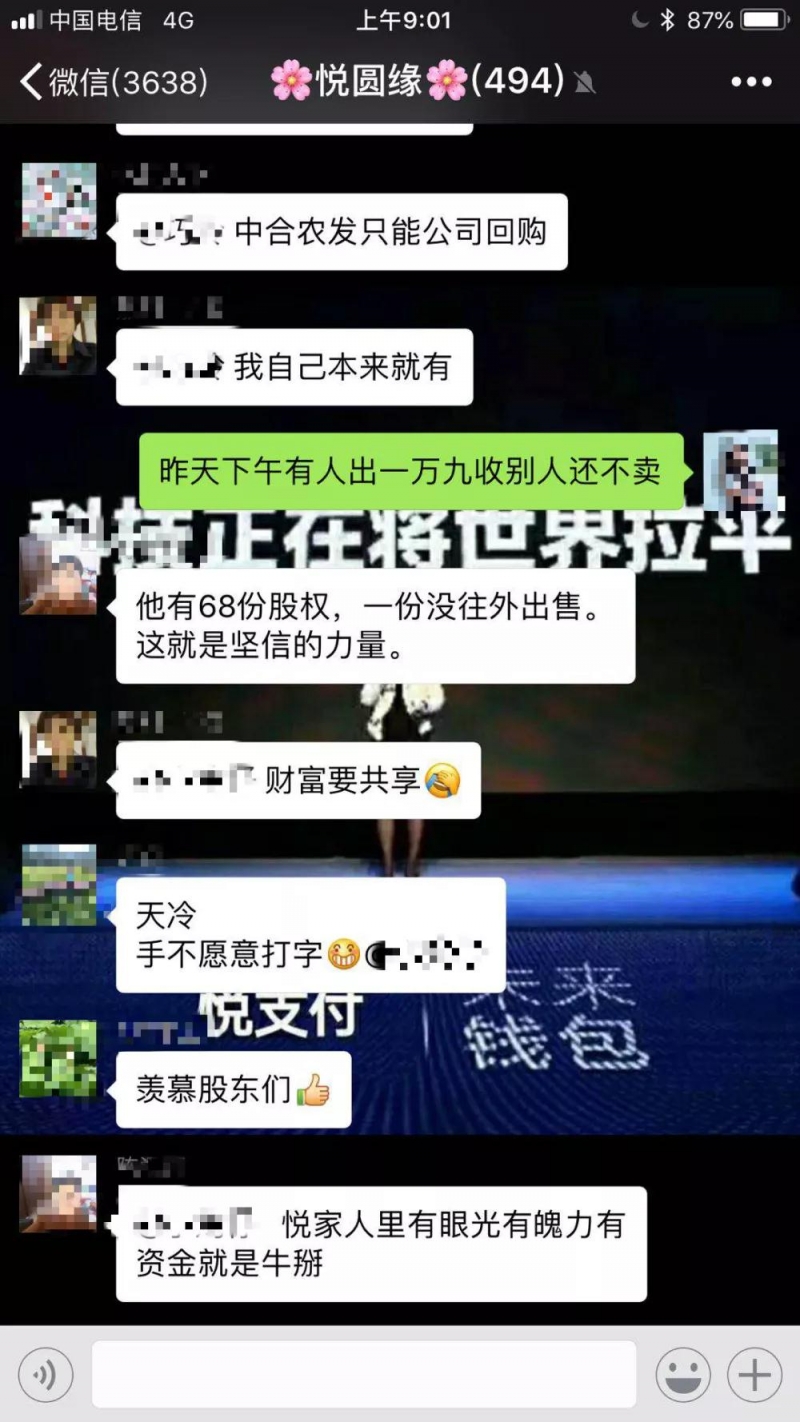Open the plus attachments menu
800x1422 pixels.
[754, 1375]
